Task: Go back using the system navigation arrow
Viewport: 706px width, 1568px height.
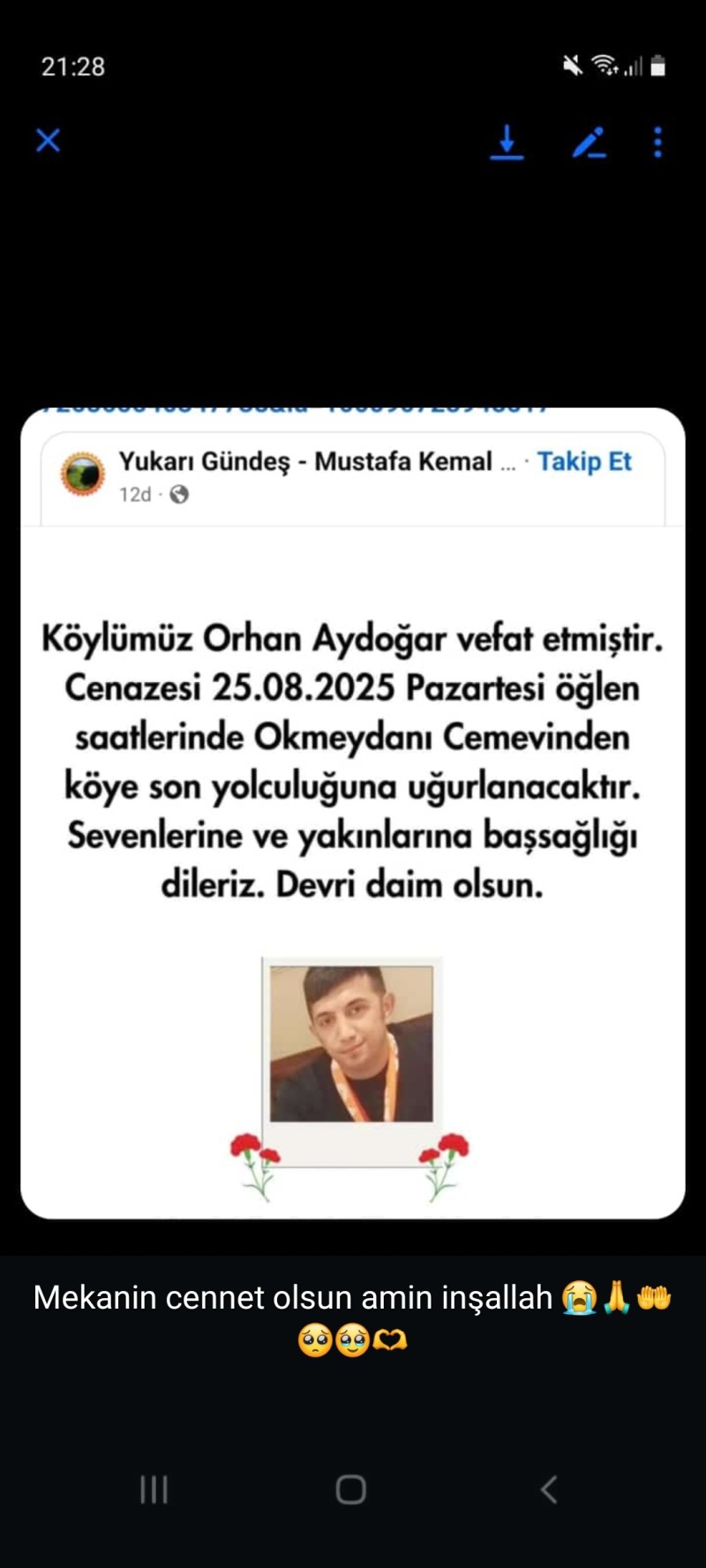Action: (x=549, y=1489)
